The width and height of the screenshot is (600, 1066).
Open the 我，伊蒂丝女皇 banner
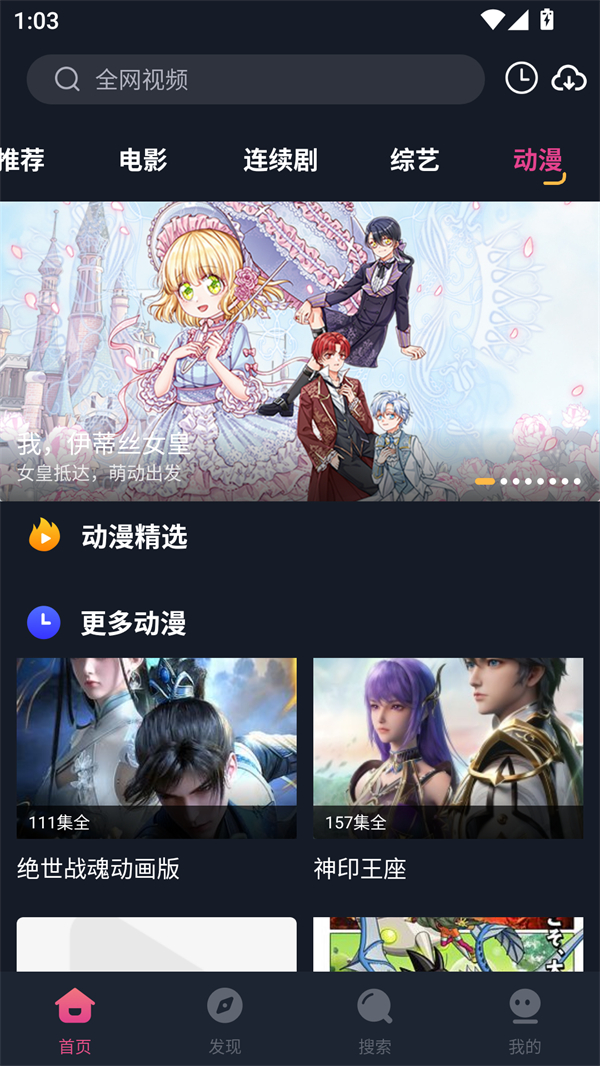[300, 350]
